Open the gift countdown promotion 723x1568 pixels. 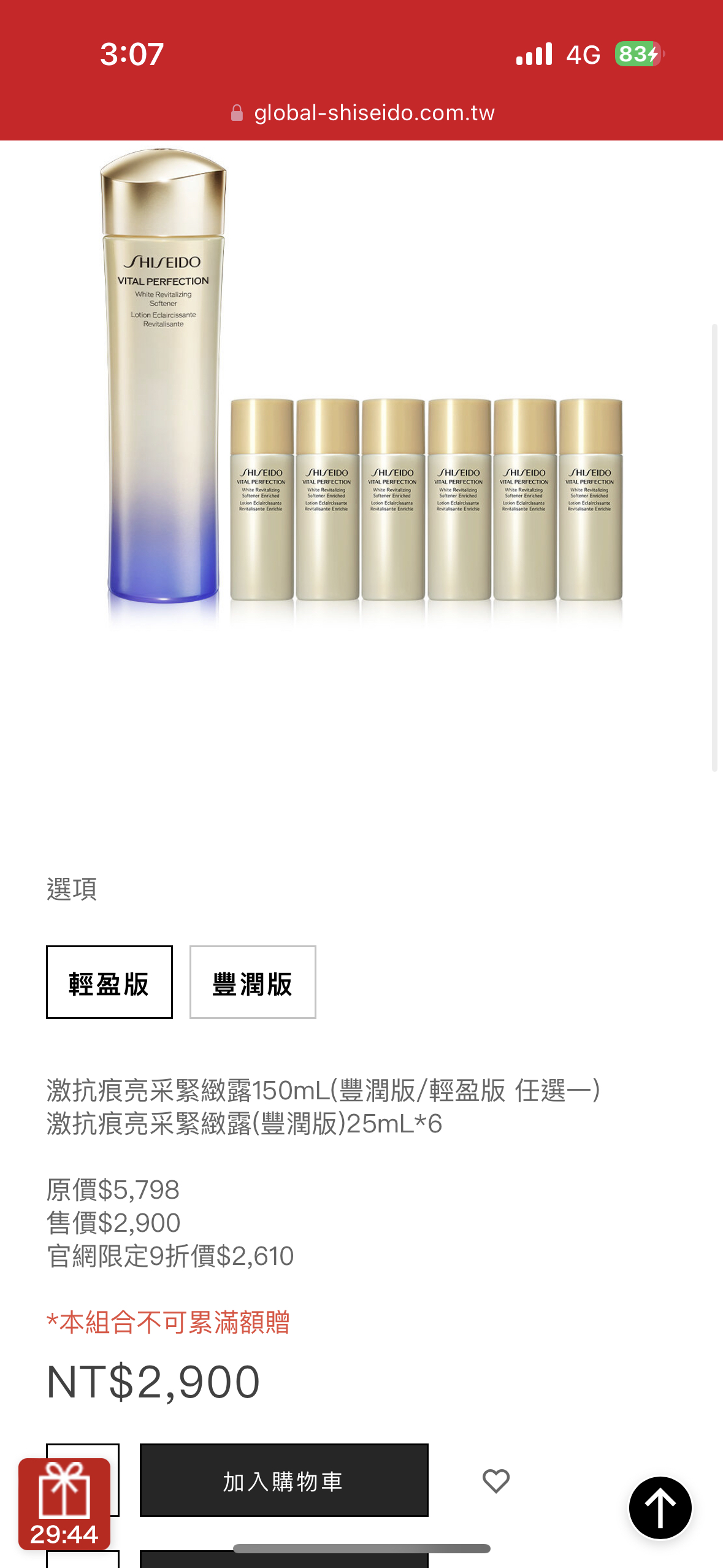coord(64,1504)
